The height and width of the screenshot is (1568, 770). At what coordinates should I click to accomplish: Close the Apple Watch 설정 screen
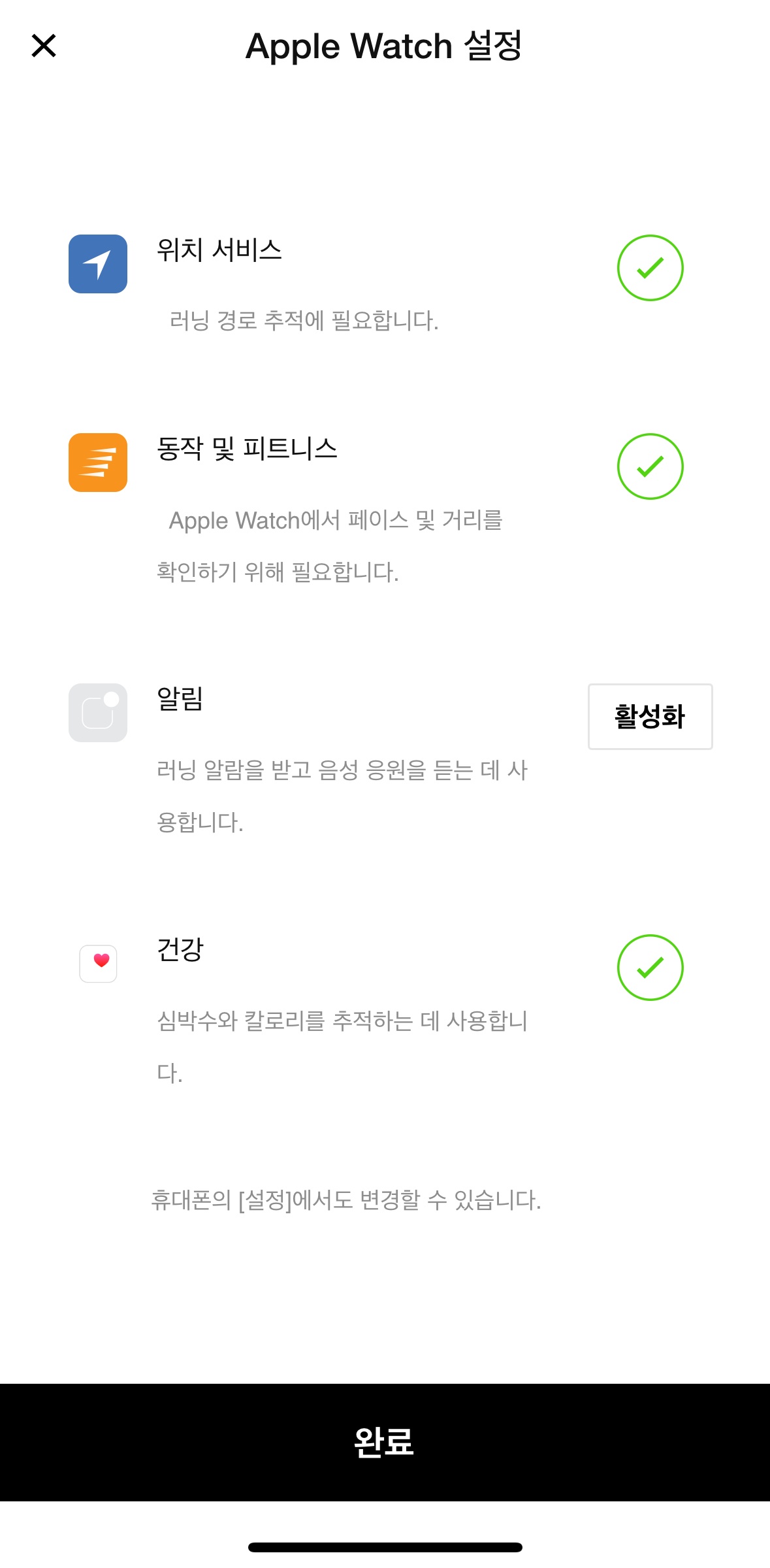coord(44,46)
